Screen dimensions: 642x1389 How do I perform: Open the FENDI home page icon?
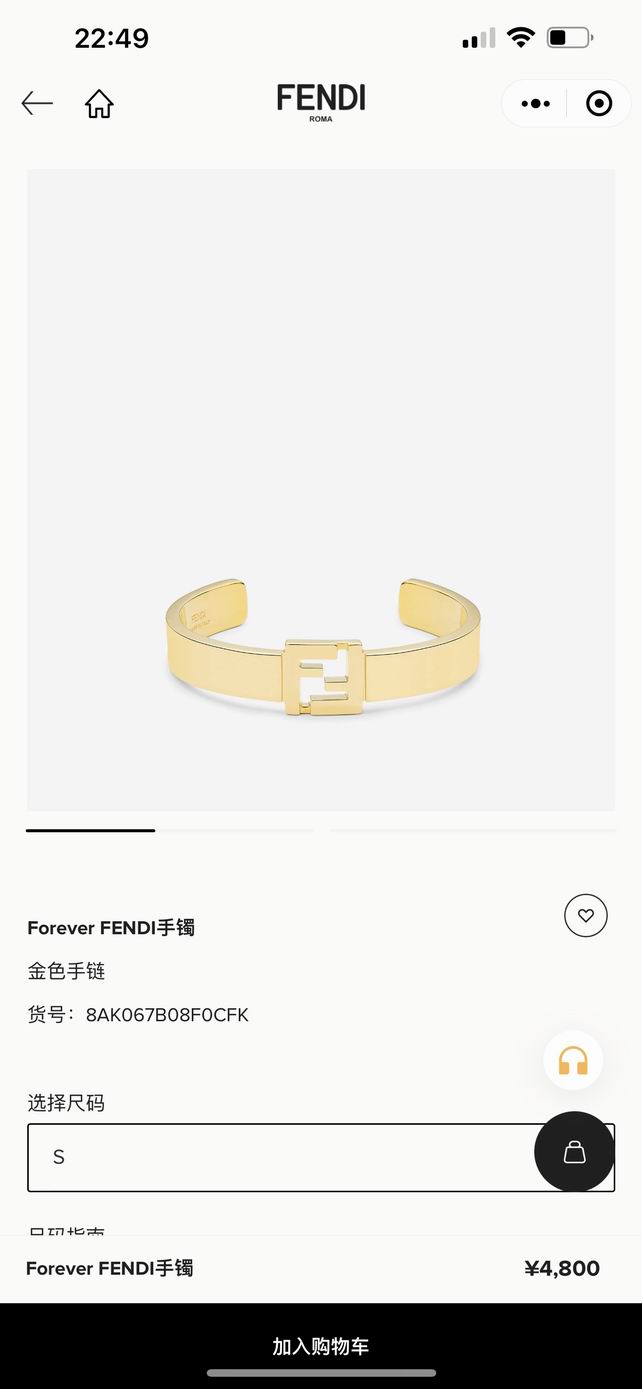click(99, 103)
